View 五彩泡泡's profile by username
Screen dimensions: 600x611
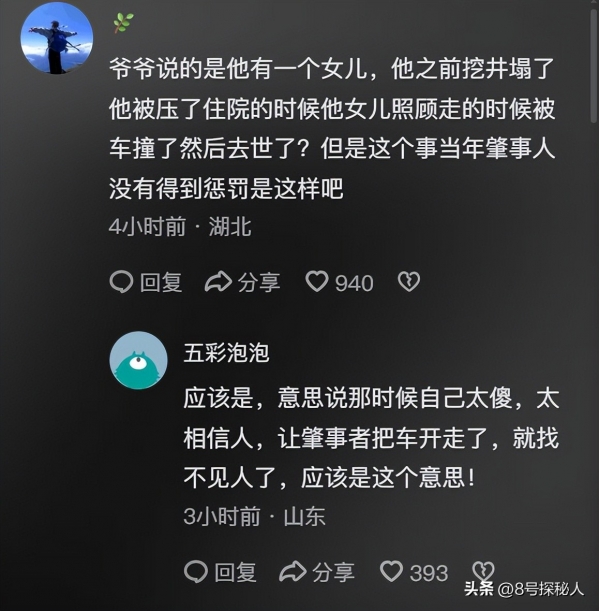226,353
